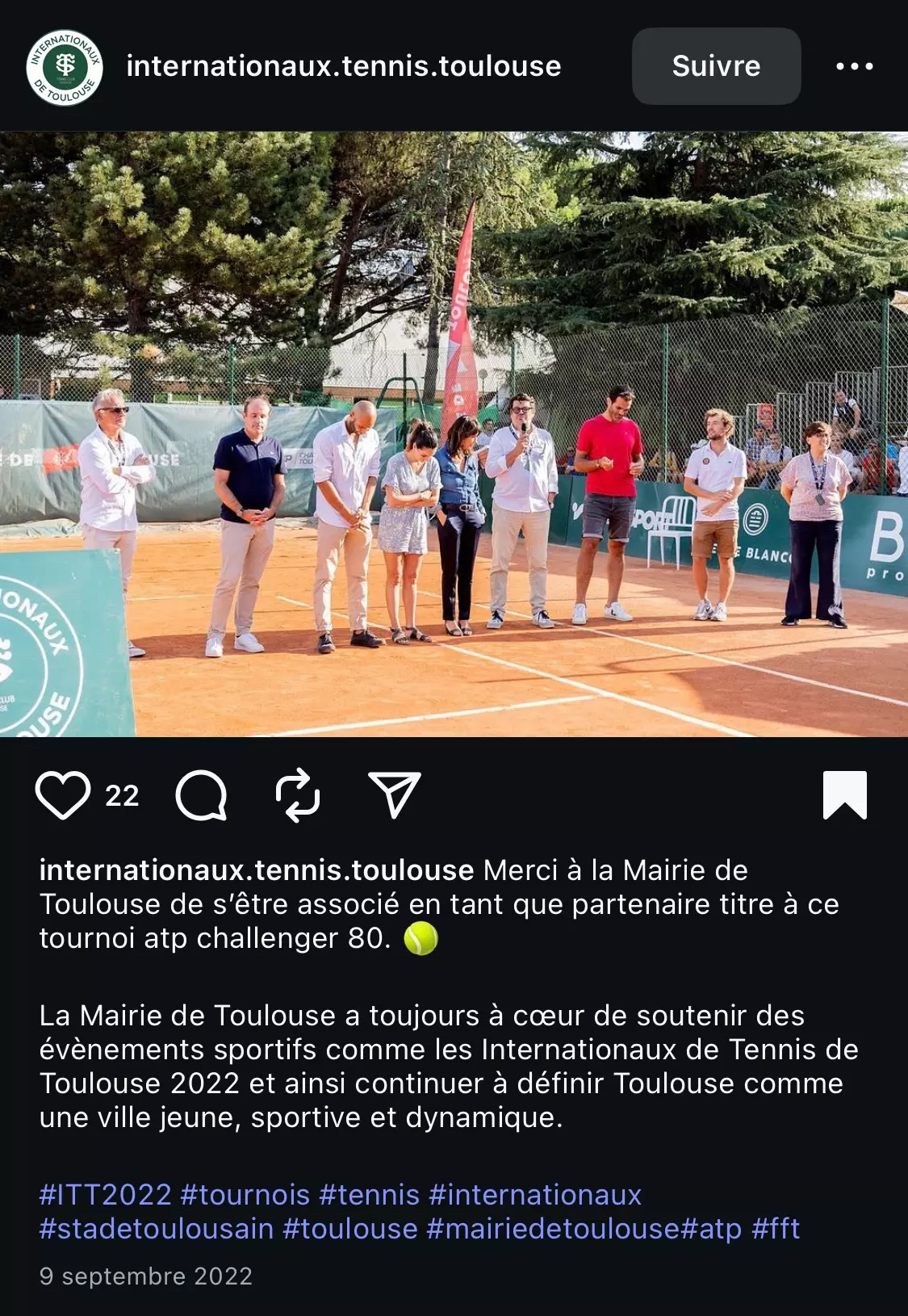Open the #internationaux hashtag

535,1195
